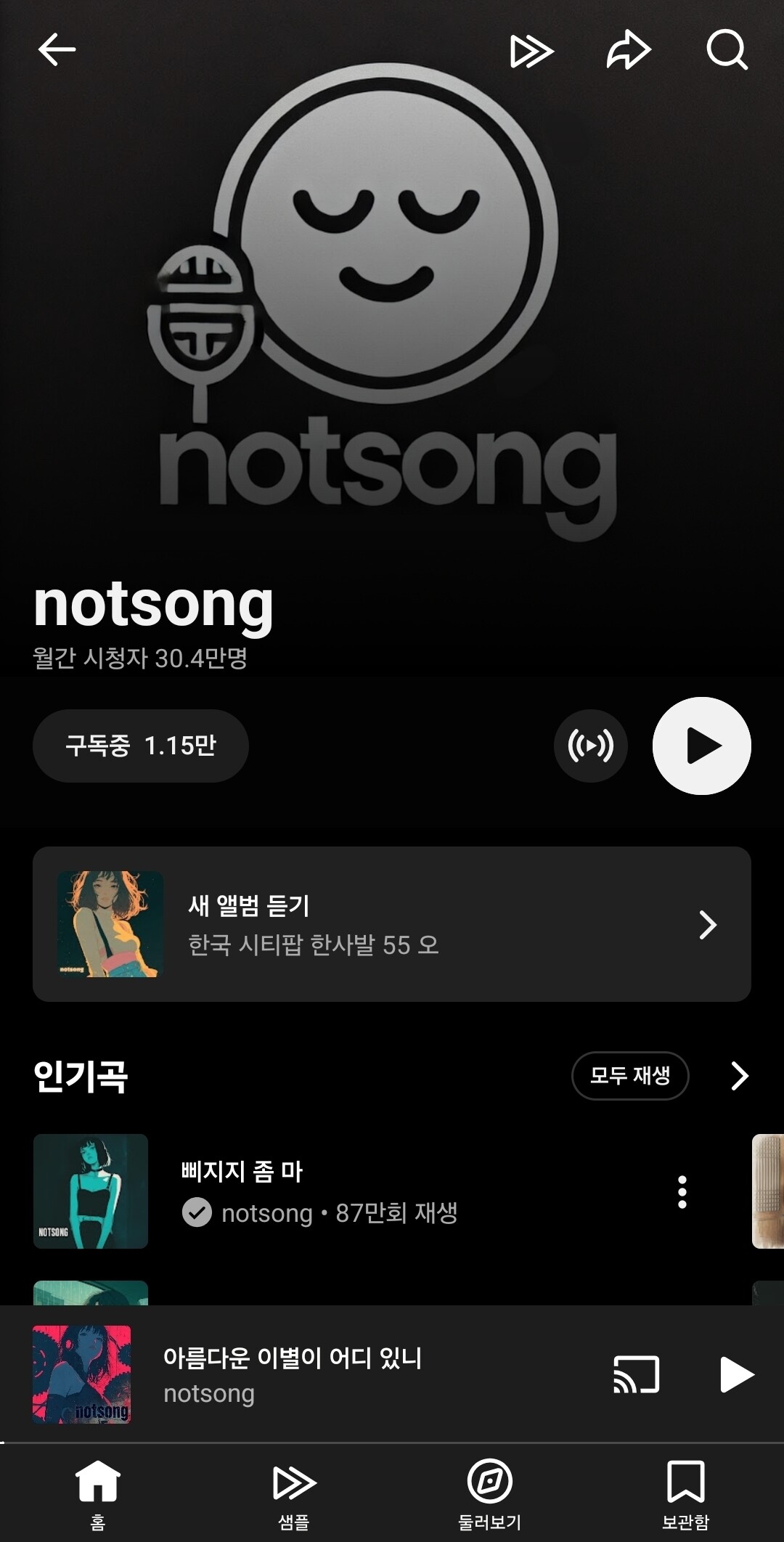The image size is (784, 1542).
Task: Play the song 삐지지 좀 마
Action: coord(348,1191)
